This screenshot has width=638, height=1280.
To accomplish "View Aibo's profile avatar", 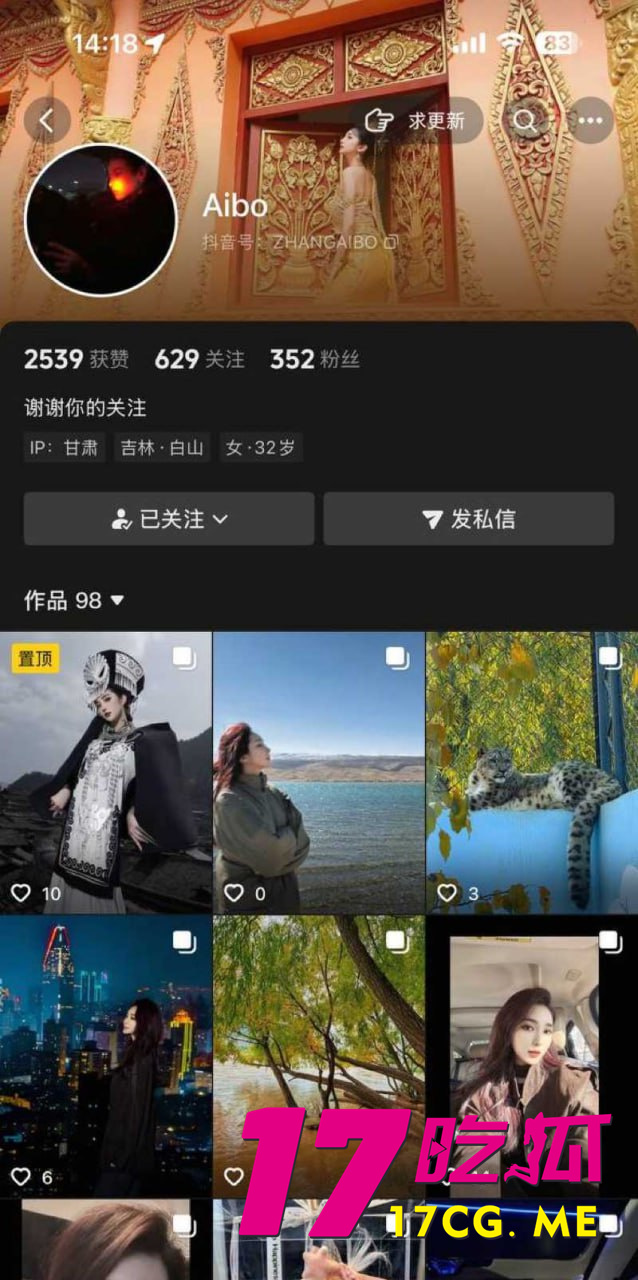I will tap(100, 220).
